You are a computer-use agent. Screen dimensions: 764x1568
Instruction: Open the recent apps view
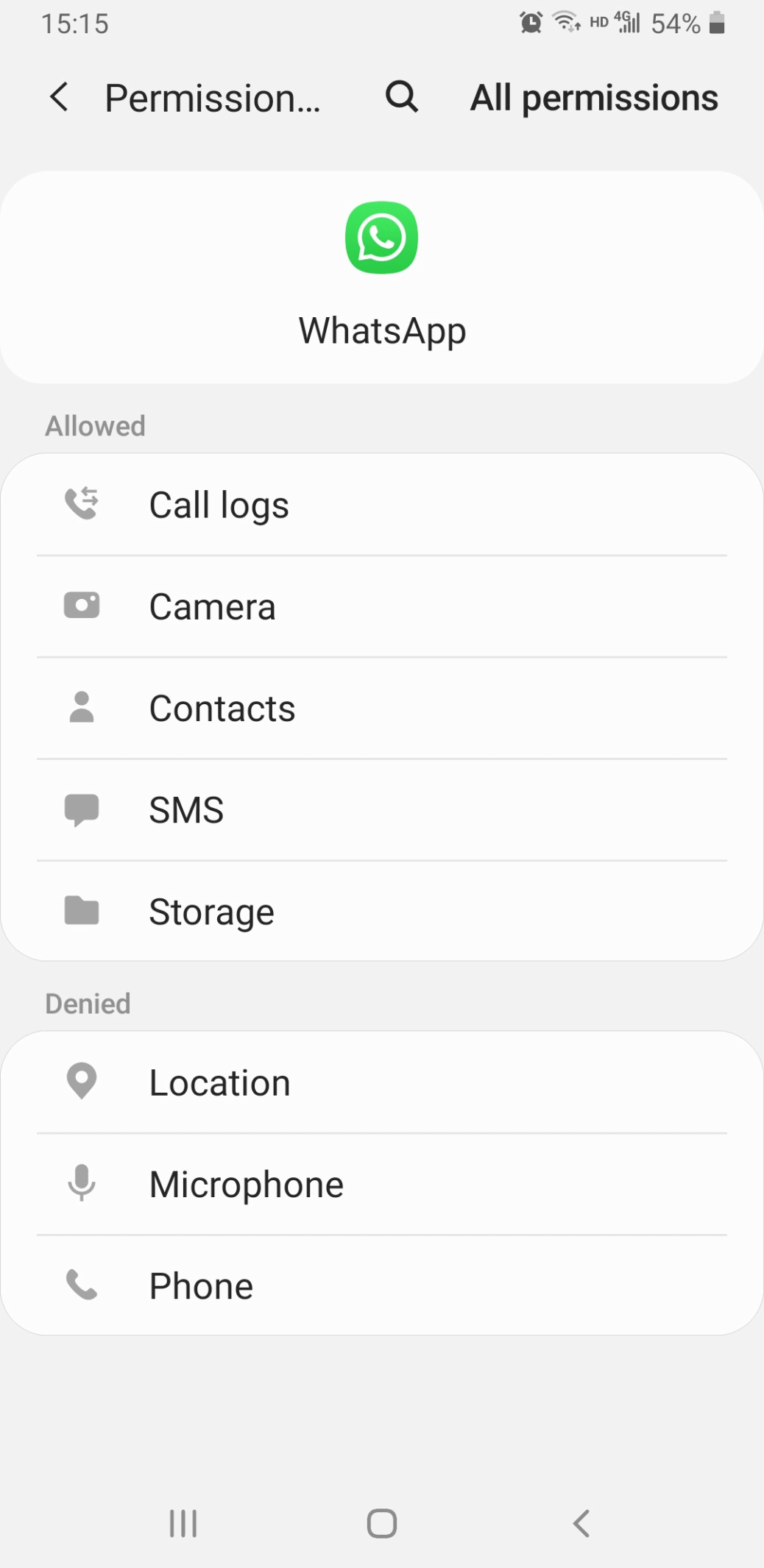(183, 1523)
